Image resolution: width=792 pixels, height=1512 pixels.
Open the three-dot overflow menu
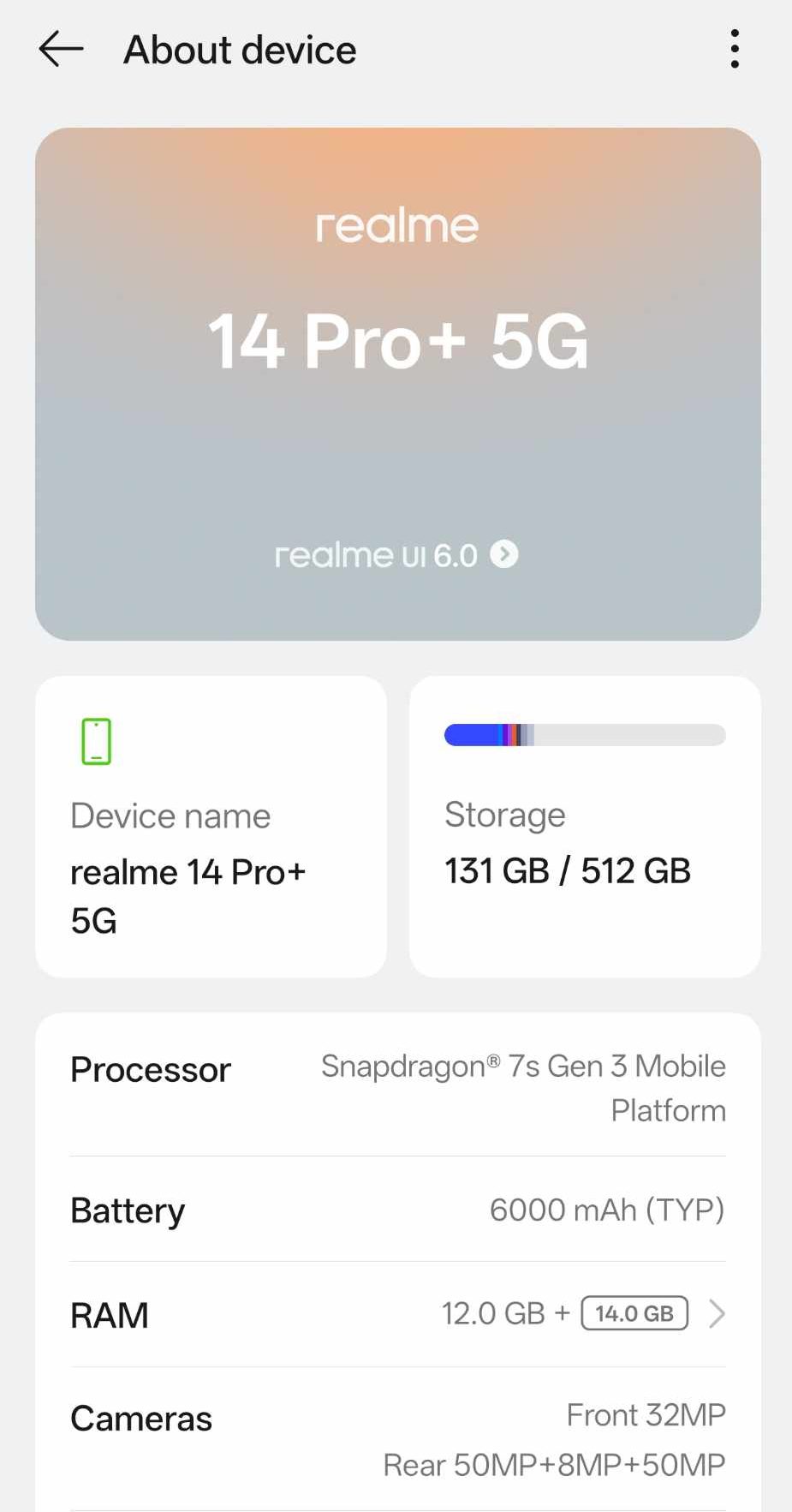pos(734,50)
